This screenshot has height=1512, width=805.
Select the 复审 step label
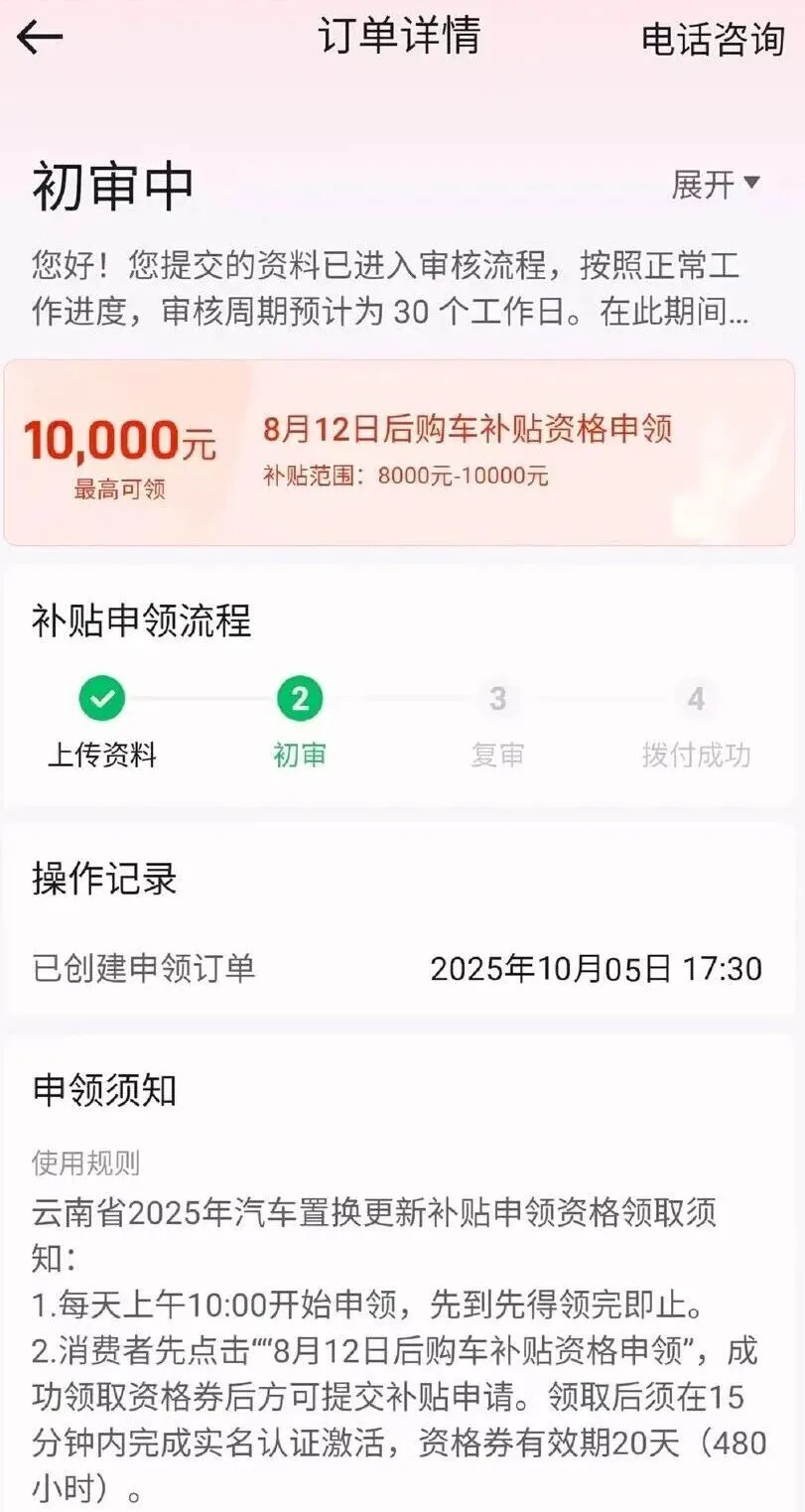pyautogui.click(x=499, y=757)
